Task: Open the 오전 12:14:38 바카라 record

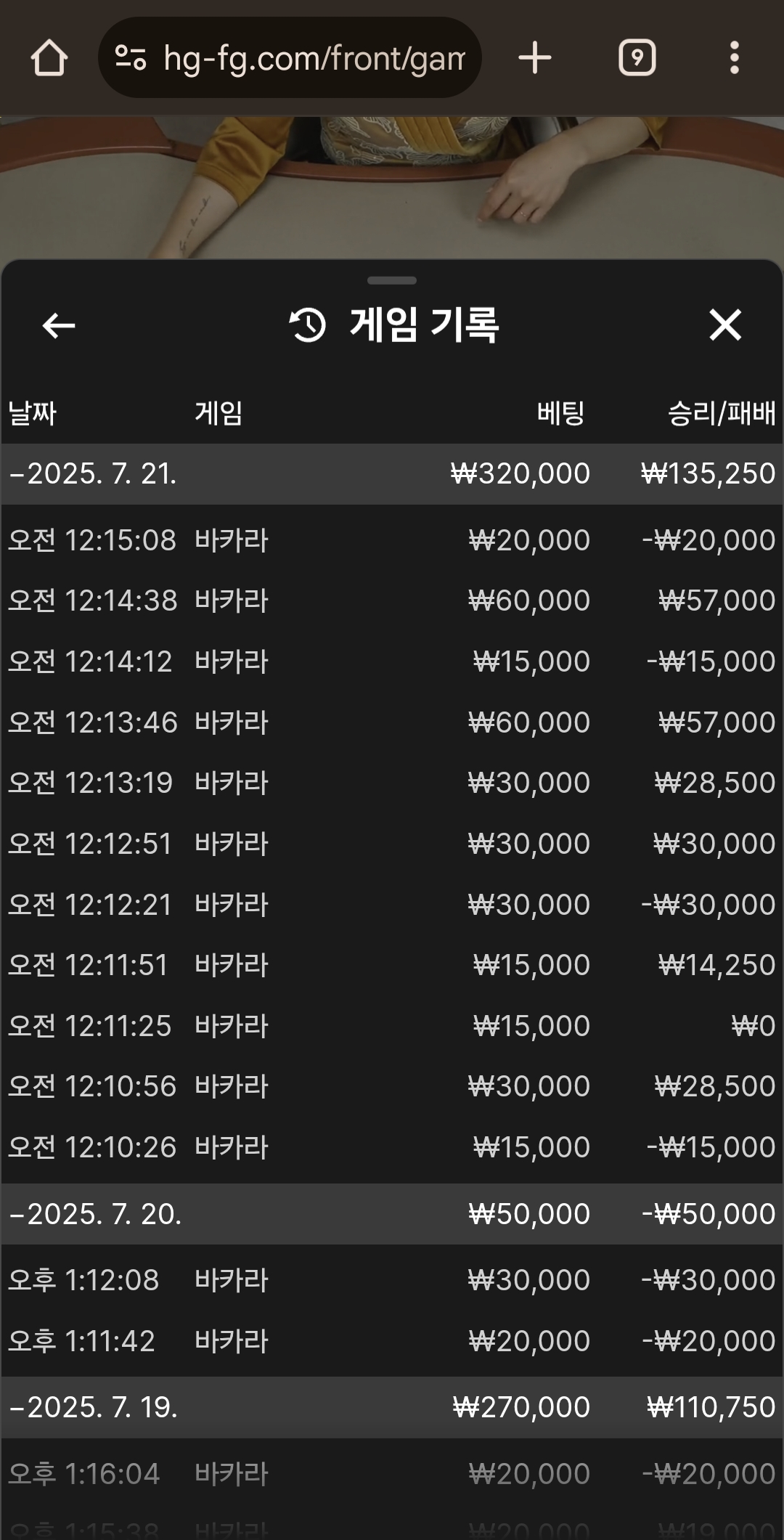Action: pyautogui.click(x=392, y=600)
